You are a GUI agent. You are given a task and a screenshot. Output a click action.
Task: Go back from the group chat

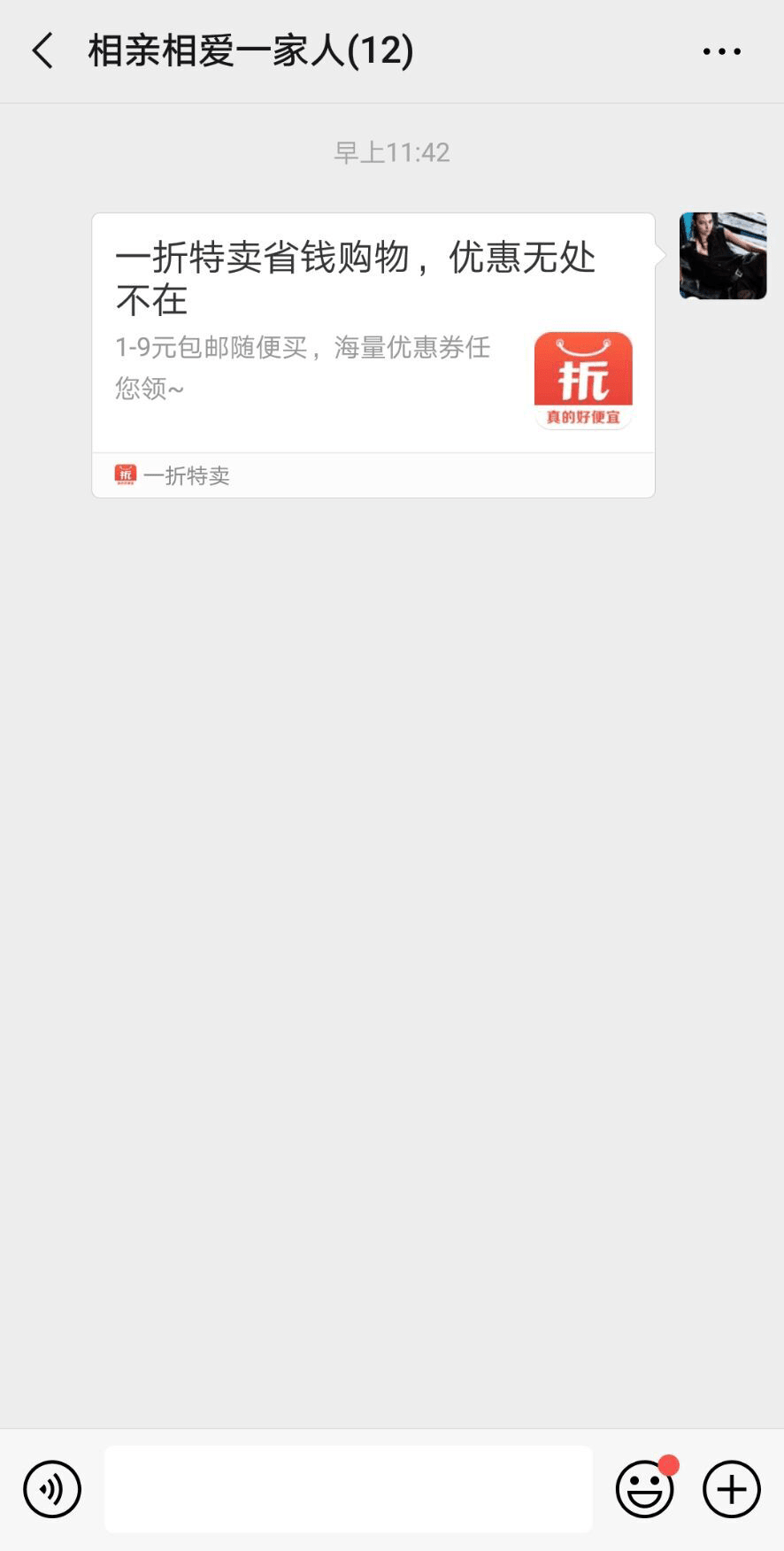[x=42, y=50]
